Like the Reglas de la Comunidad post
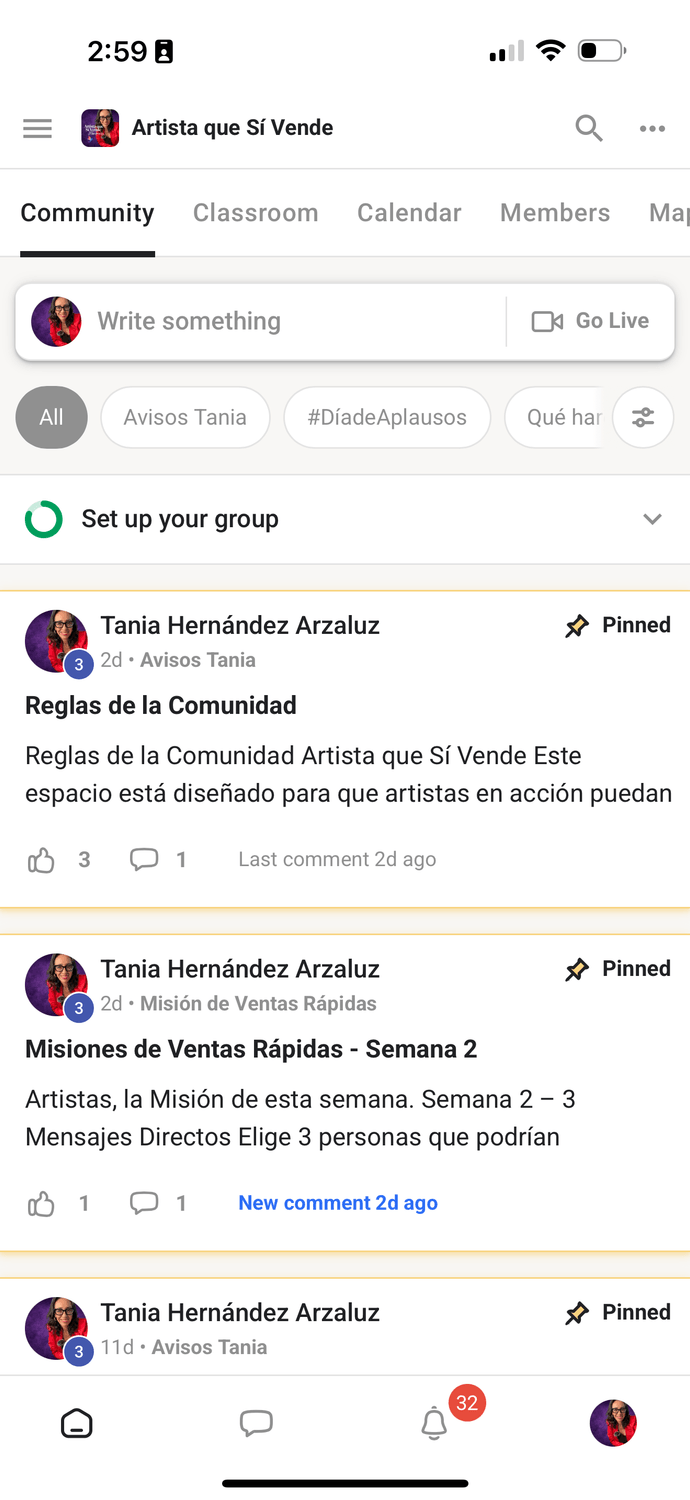 (x=42, y=860)
